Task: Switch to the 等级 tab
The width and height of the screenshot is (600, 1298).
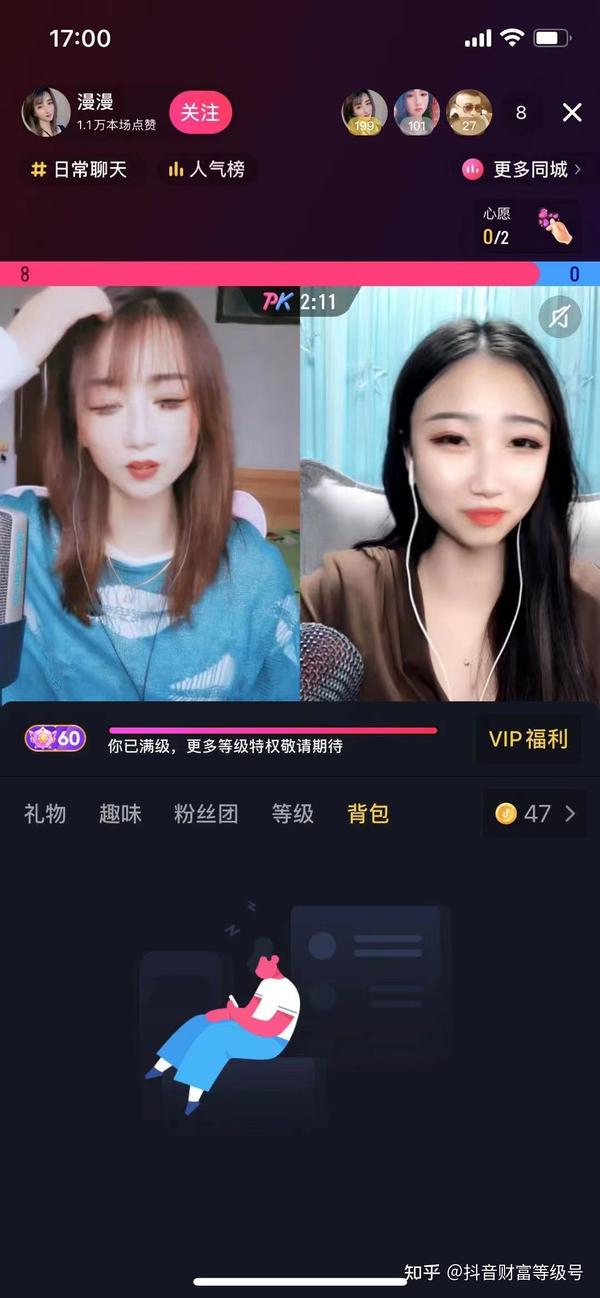Action: [293, 814]
